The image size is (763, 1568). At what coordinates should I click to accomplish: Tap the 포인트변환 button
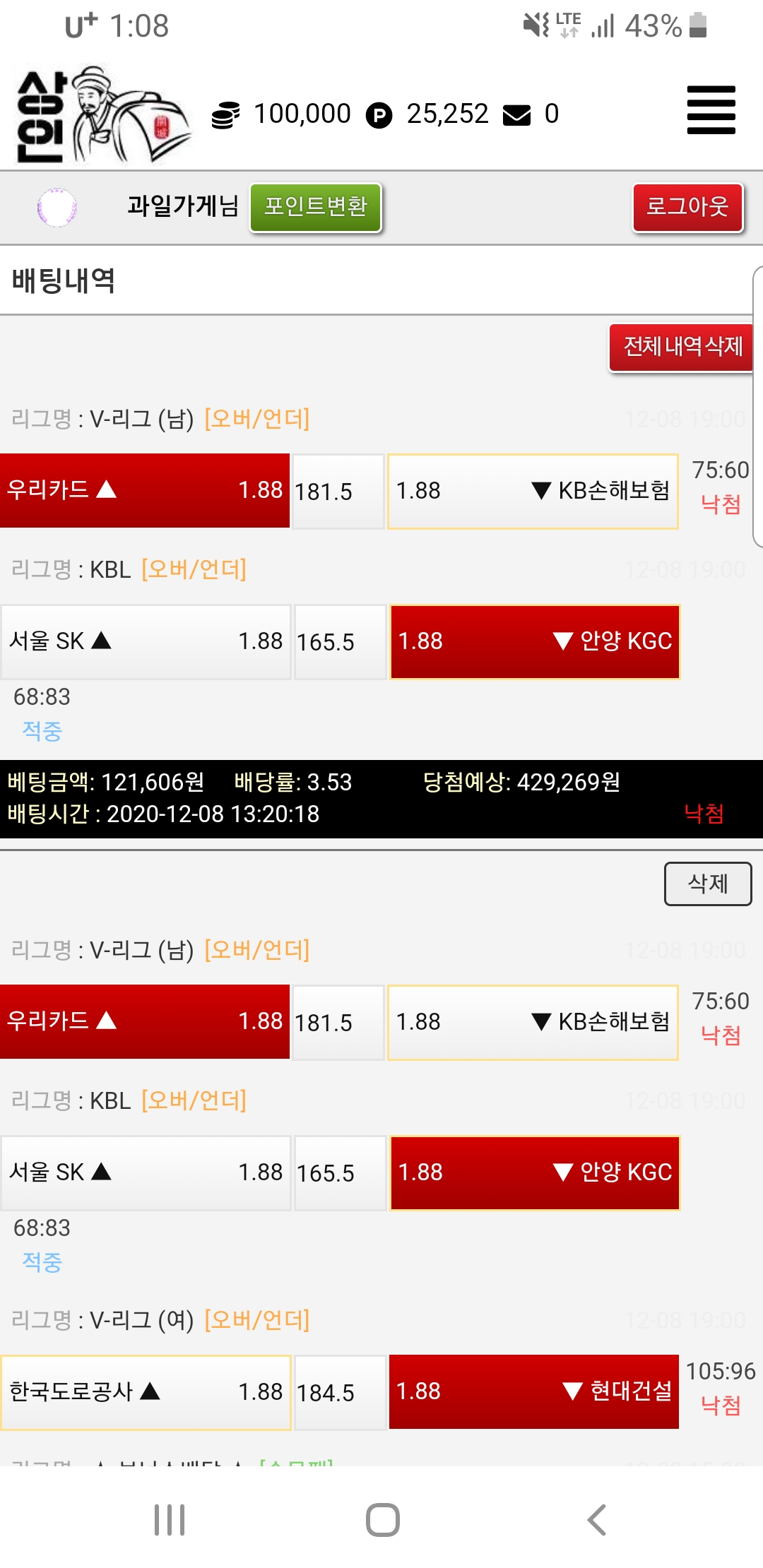(x=316, y=207)
